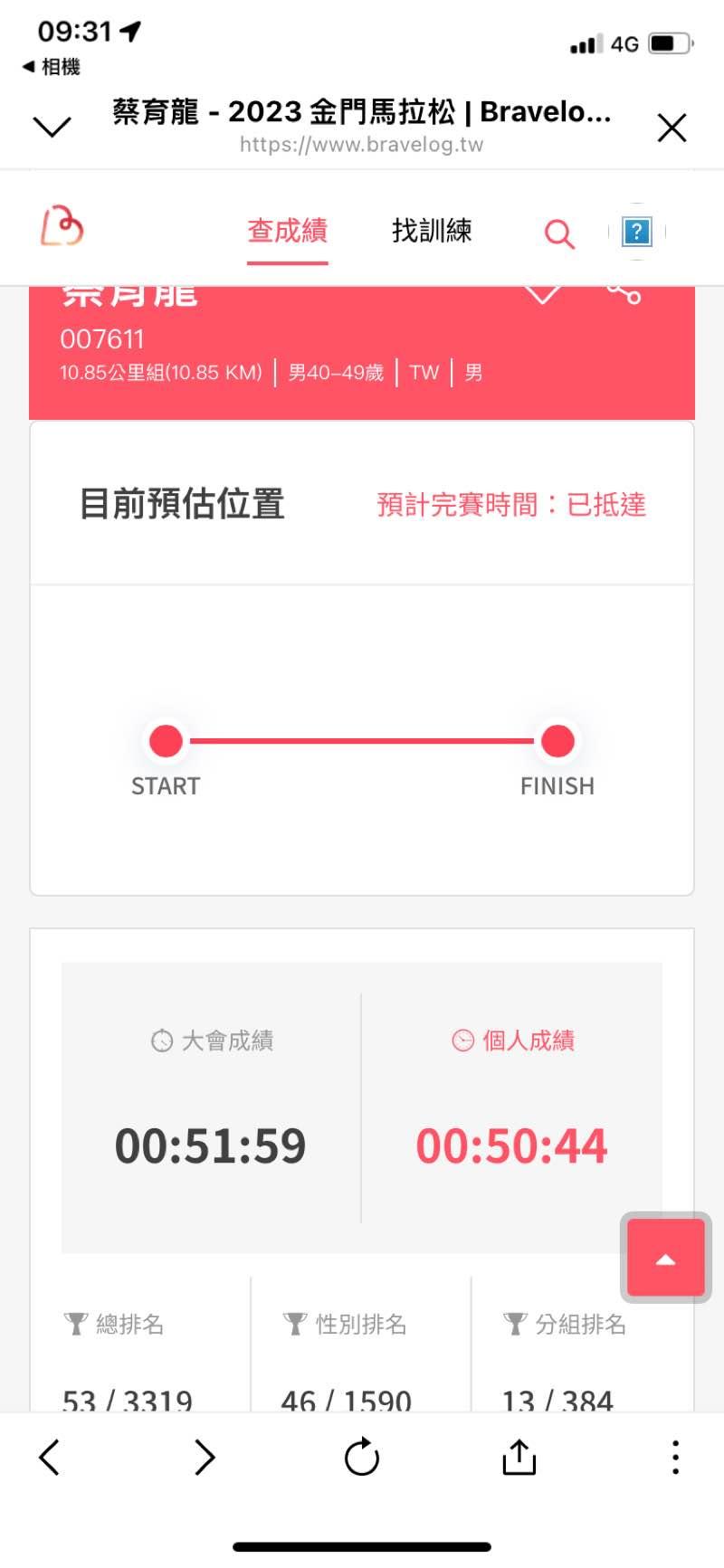Screen dimensions: 724x1568
Task: Favorite this runner with the heart icon
Action: coord(541,294)
